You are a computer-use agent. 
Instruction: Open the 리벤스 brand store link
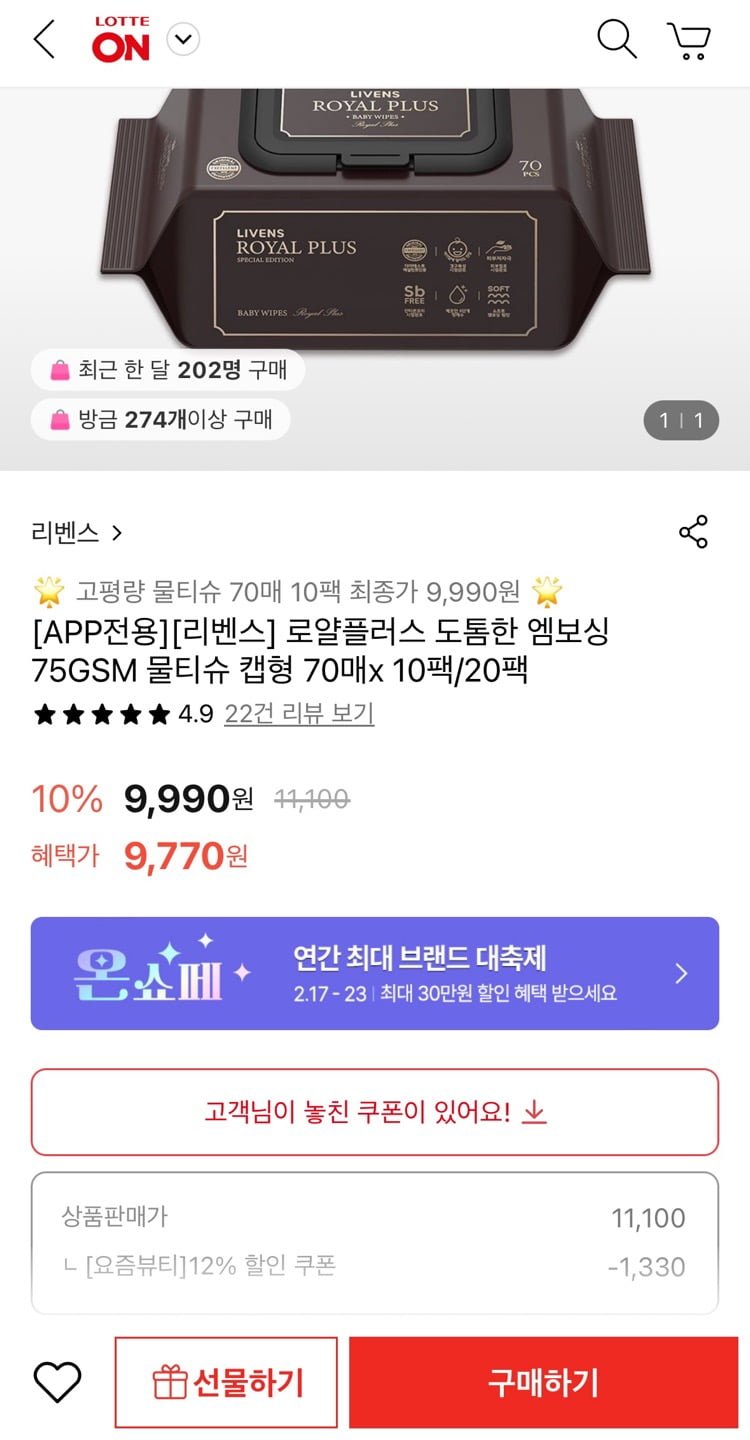coord(76,533)
